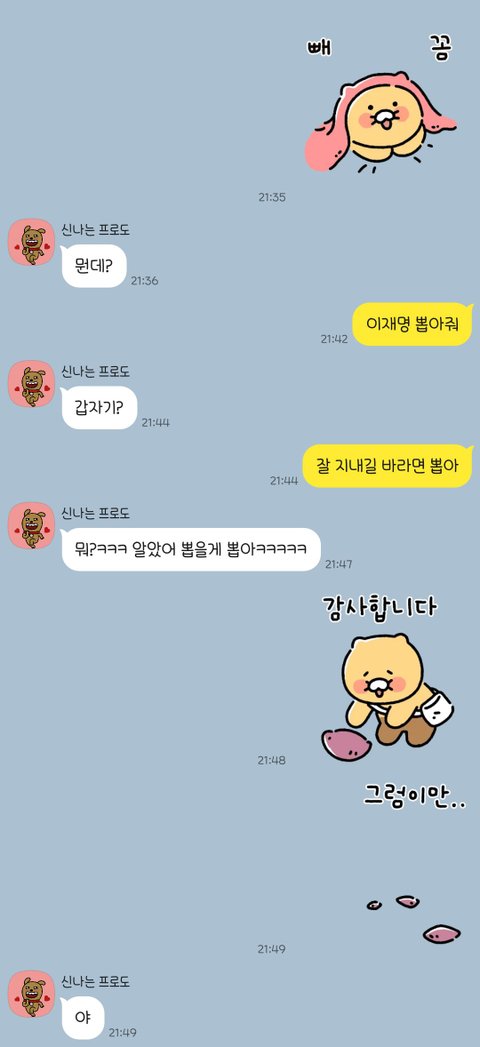Open the profile avatar next to the "야" message
The height and width of the screenshot is (1047, 480).
[x=31, y=994]
